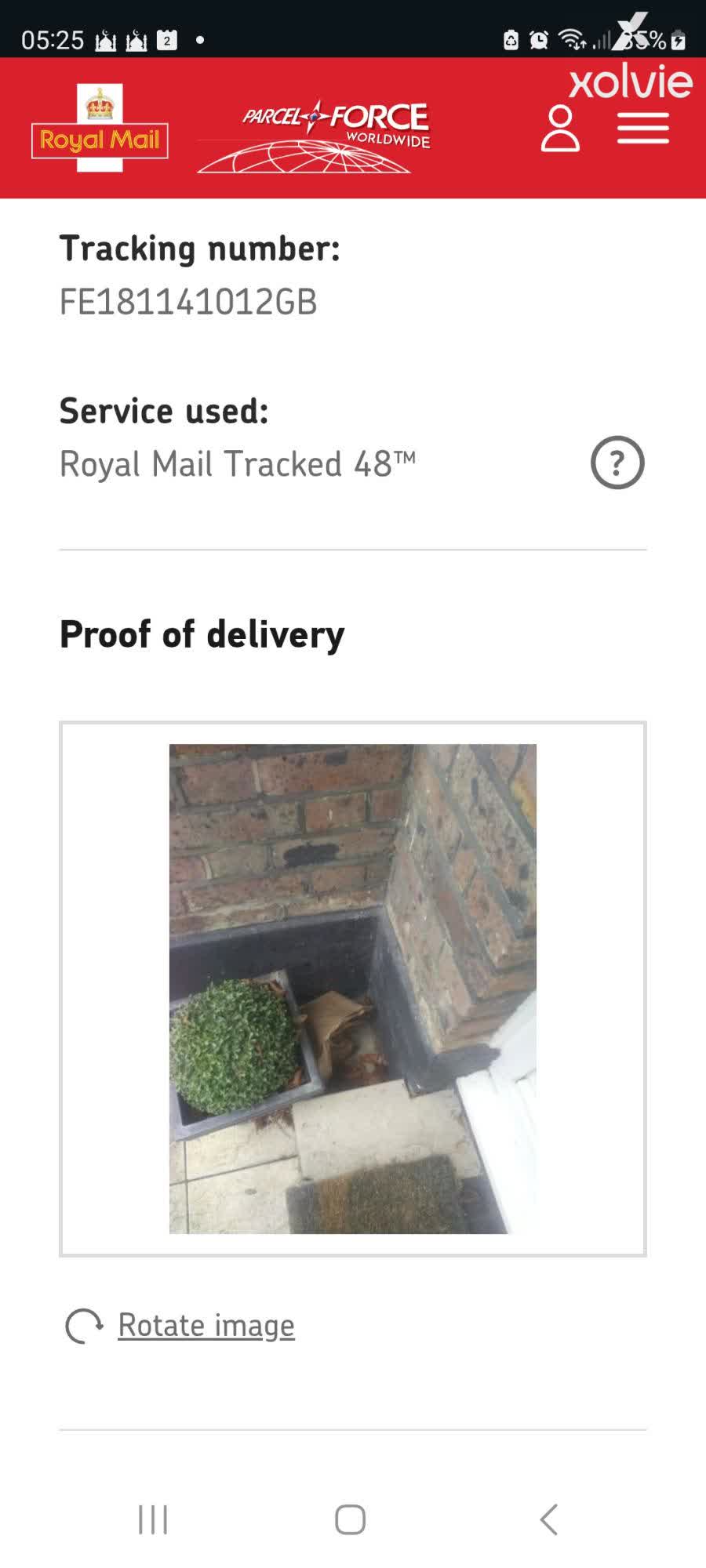Viewport: 706px width, 1568px height.
Task: Open the Parcelforce Worldwide logo link
Action: click(x=314, y=136)
